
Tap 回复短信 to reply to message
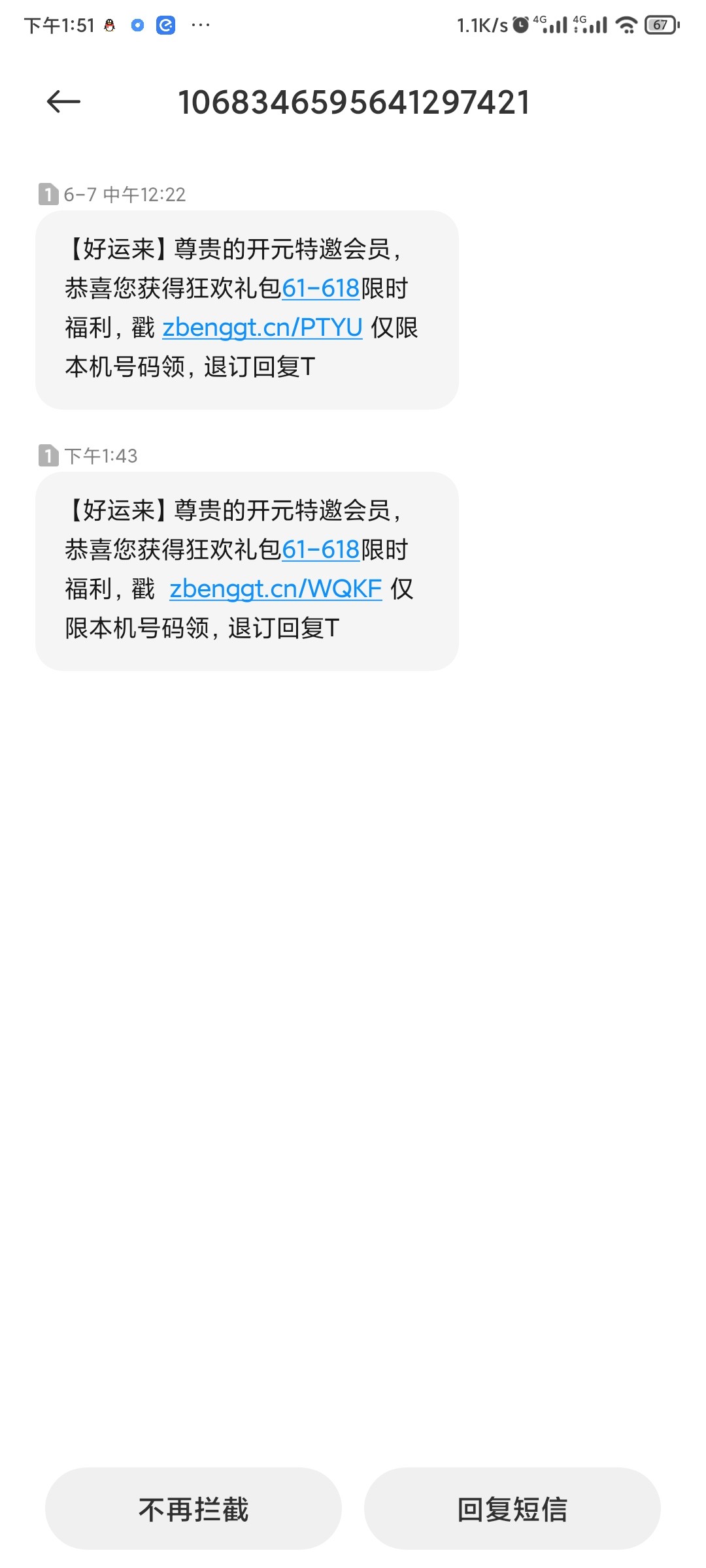point(512,1509)
